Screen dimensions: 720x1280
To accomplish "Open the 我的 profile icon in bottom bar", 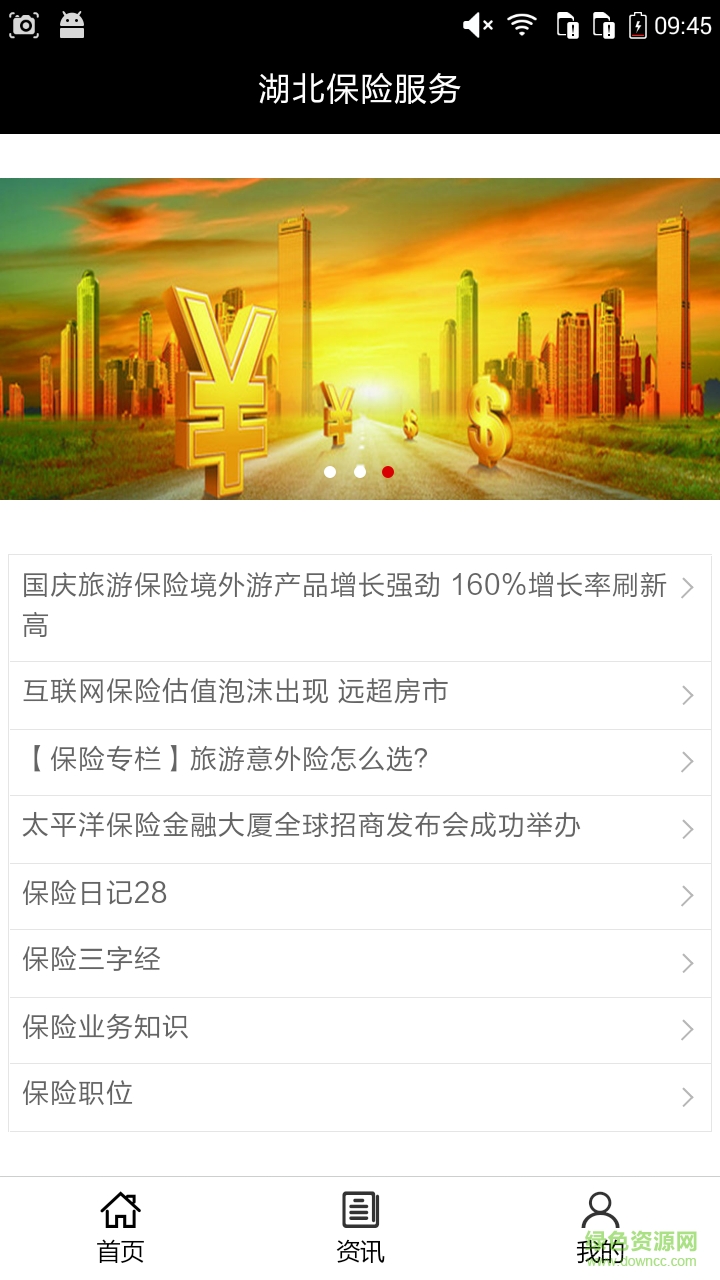I will click(x=598, y=1207).
